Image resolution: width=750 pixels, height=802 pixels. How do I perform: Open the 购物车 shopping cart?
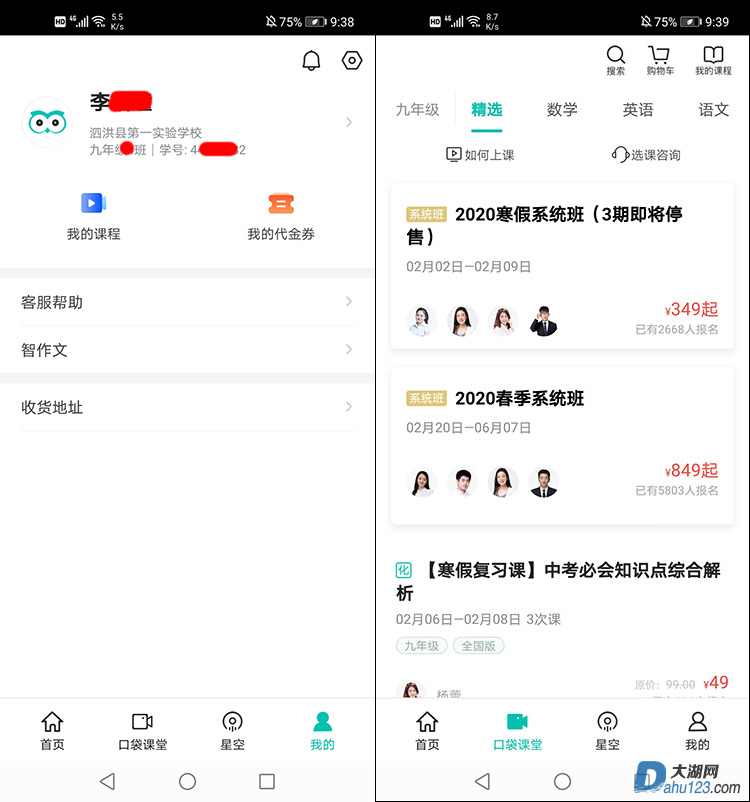pyautogui.click(x=659, y=60)
